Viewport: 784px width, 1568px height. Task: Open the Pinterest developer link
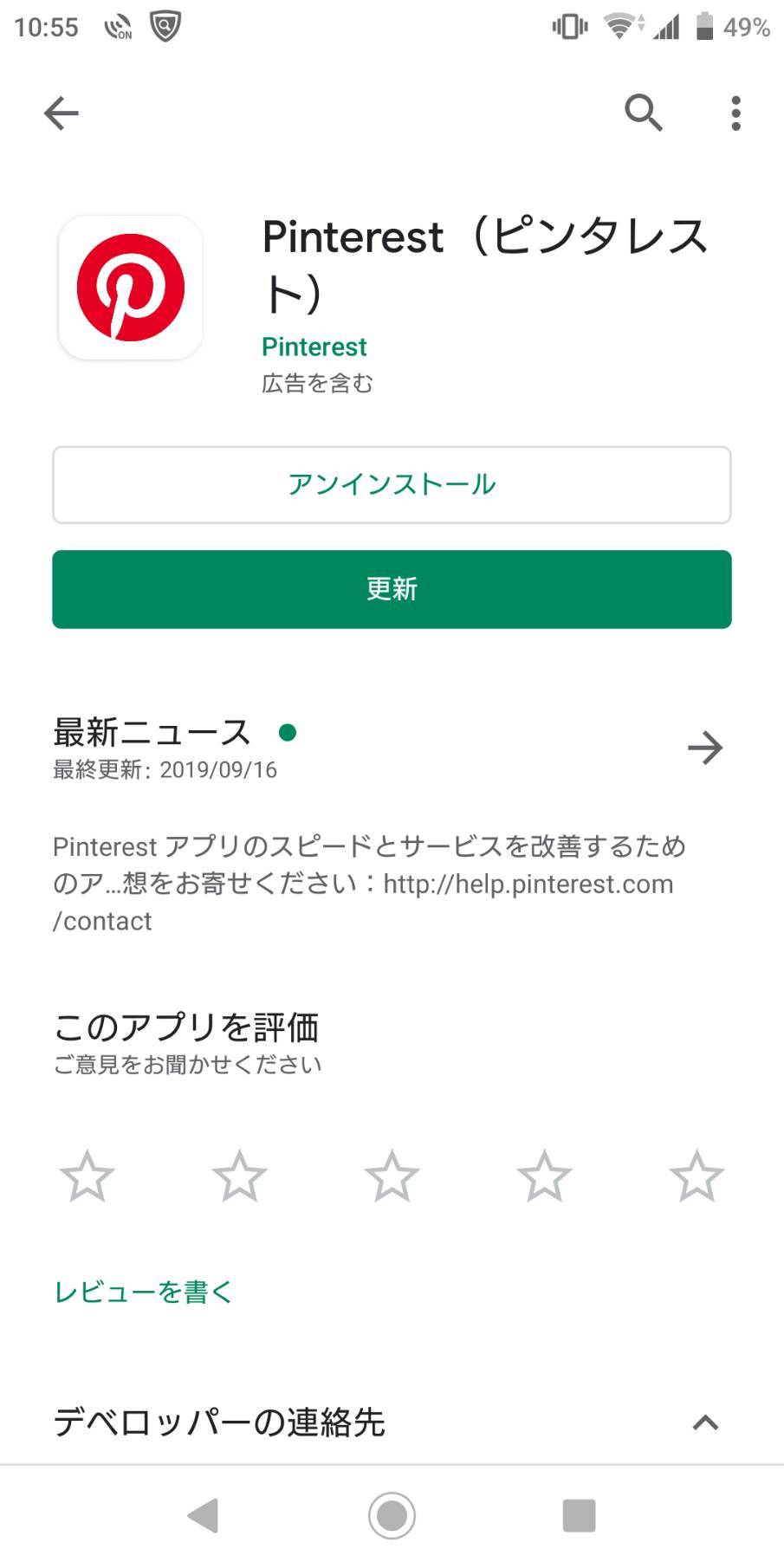(314, 347)
